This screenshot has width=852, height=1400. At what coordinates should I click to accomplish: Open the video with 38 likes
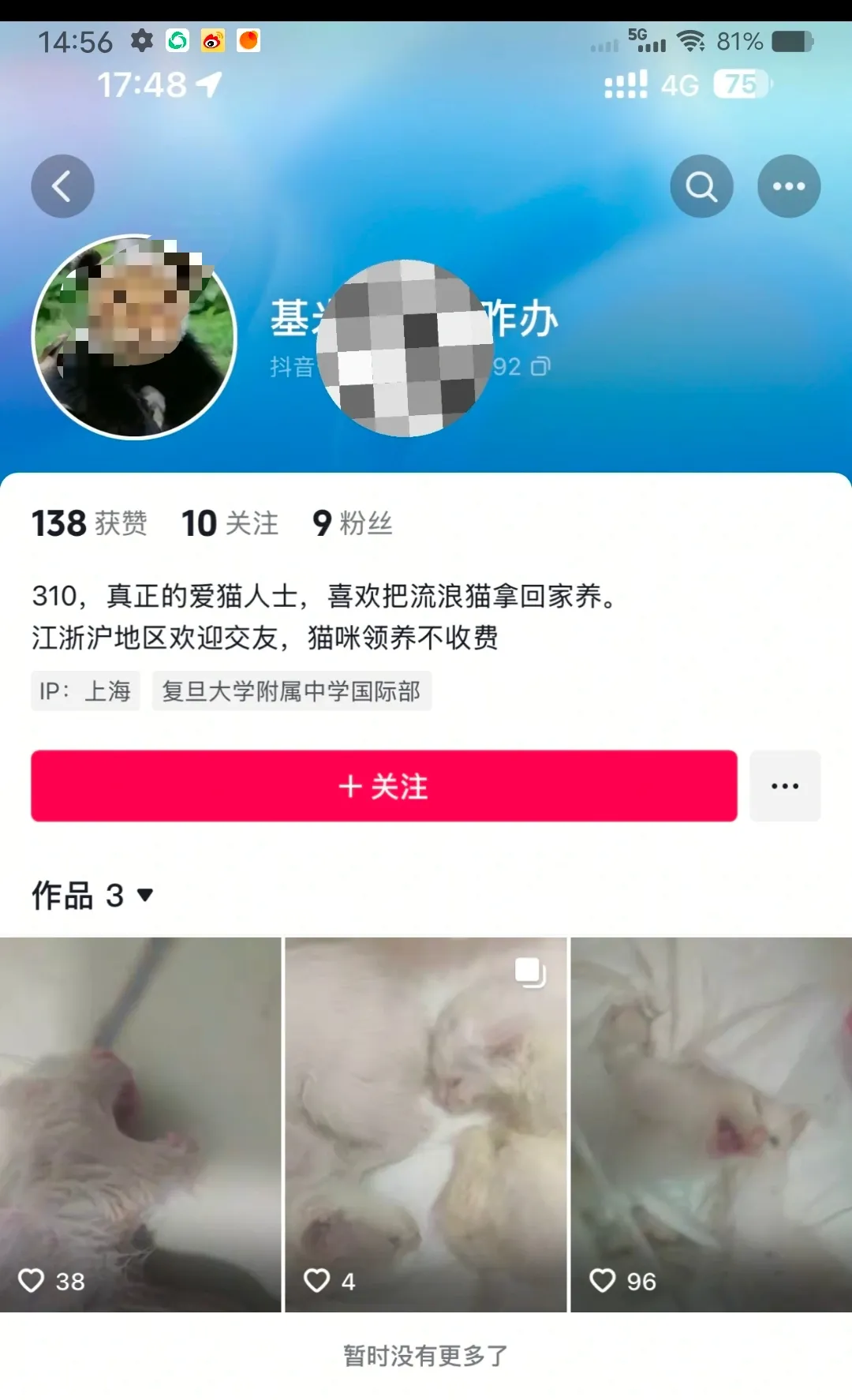(x=140, y=1124)
